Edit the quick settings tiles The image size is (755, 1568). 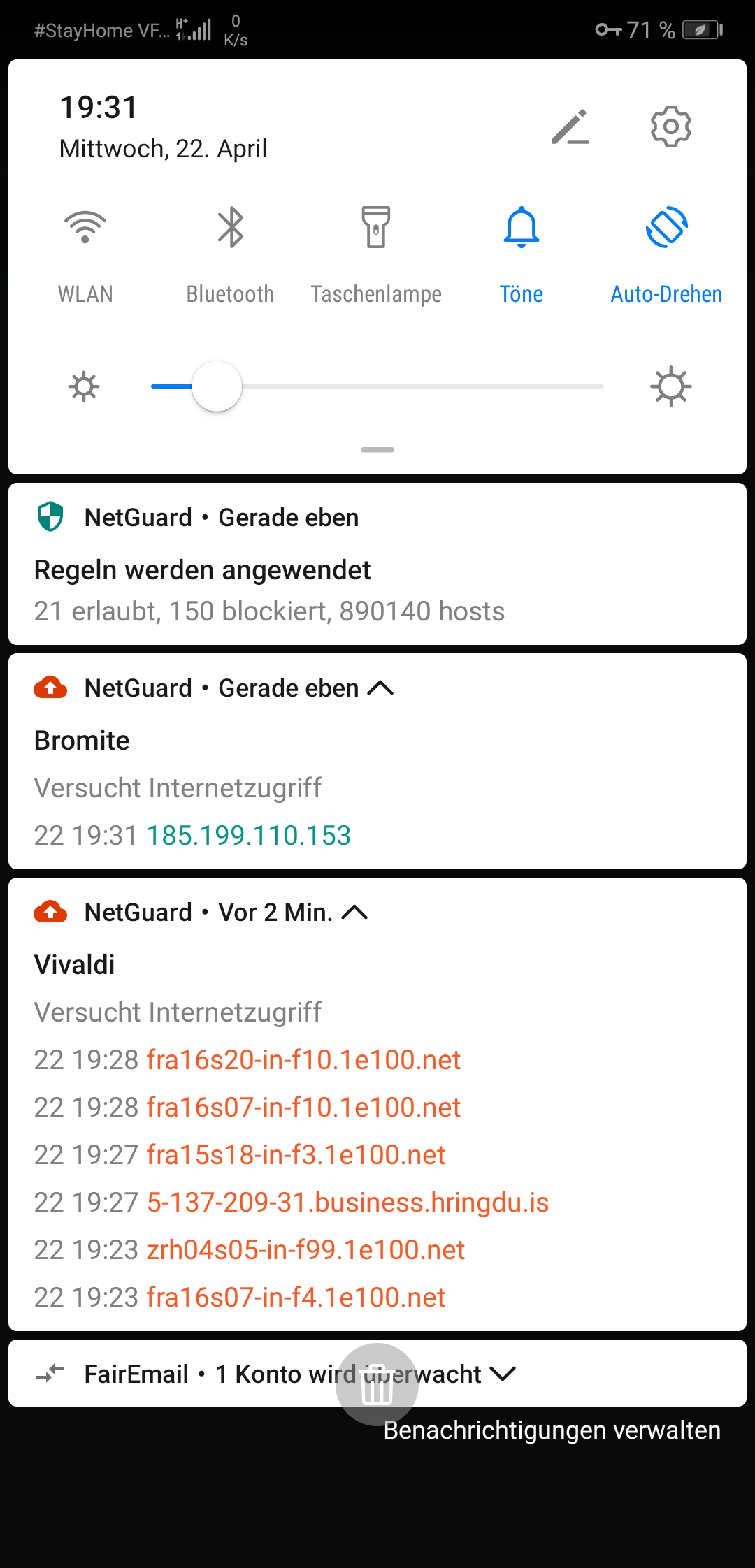pyautogui.click(x=570, y=127)
